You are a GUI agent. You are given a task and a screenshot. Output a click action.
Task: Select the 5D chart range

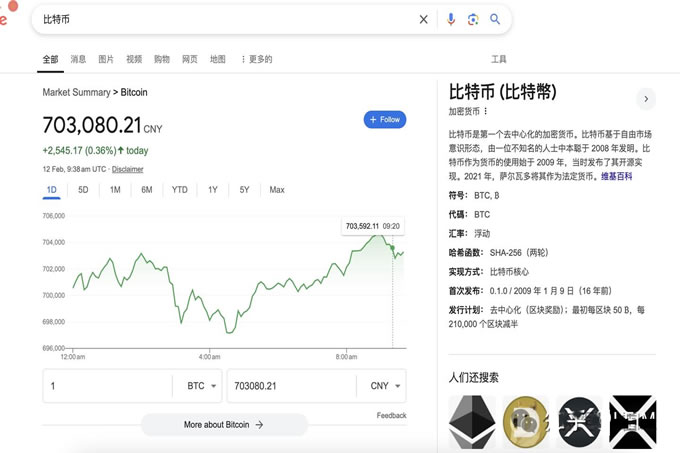coord(83,190)
